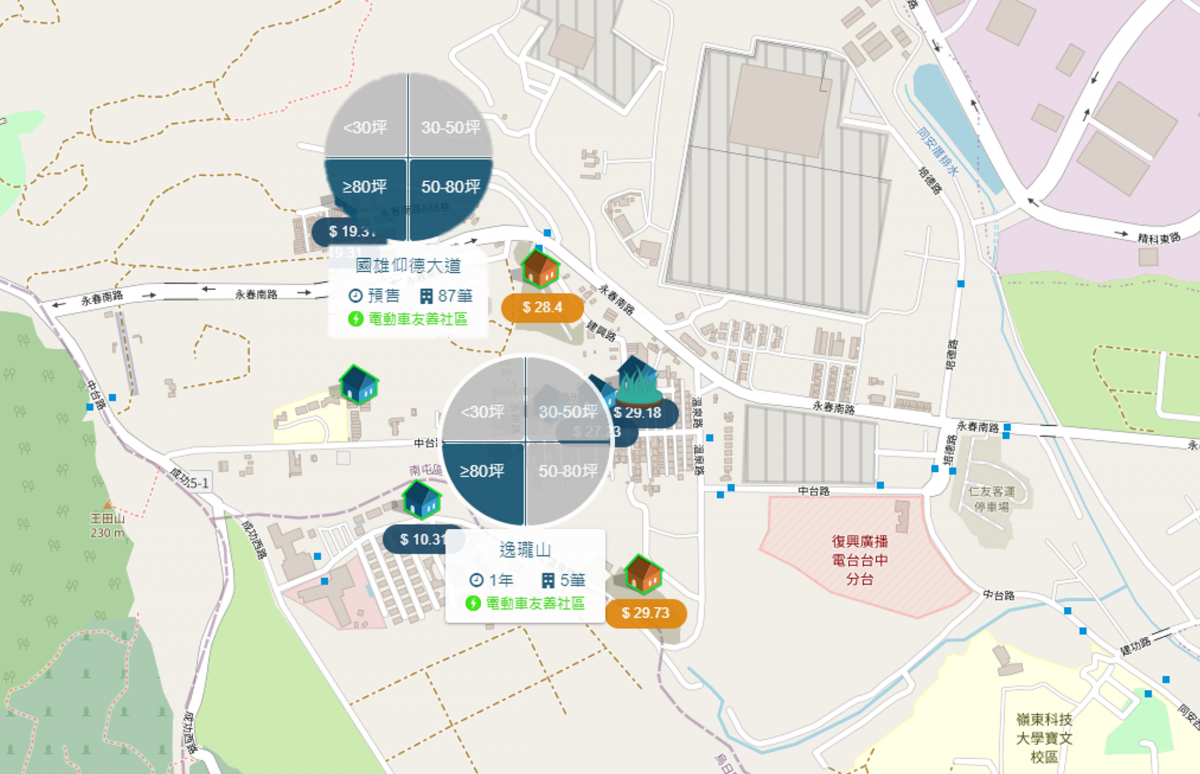
Task: Open the orange house icon above $ 29.73
Action: tap(644, 574)
